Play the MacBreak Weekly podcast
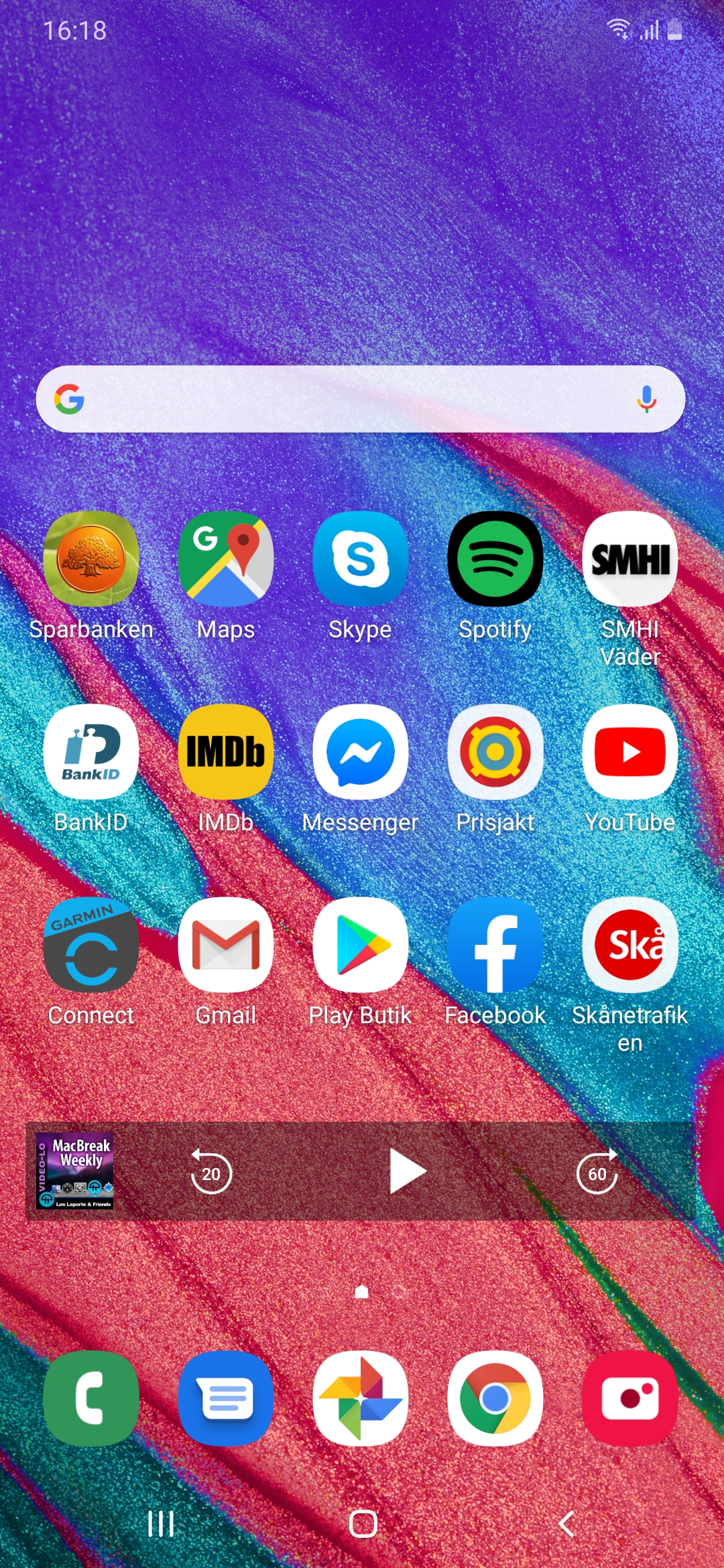This screenshot has height=1568, width=724. (407, 1171)
